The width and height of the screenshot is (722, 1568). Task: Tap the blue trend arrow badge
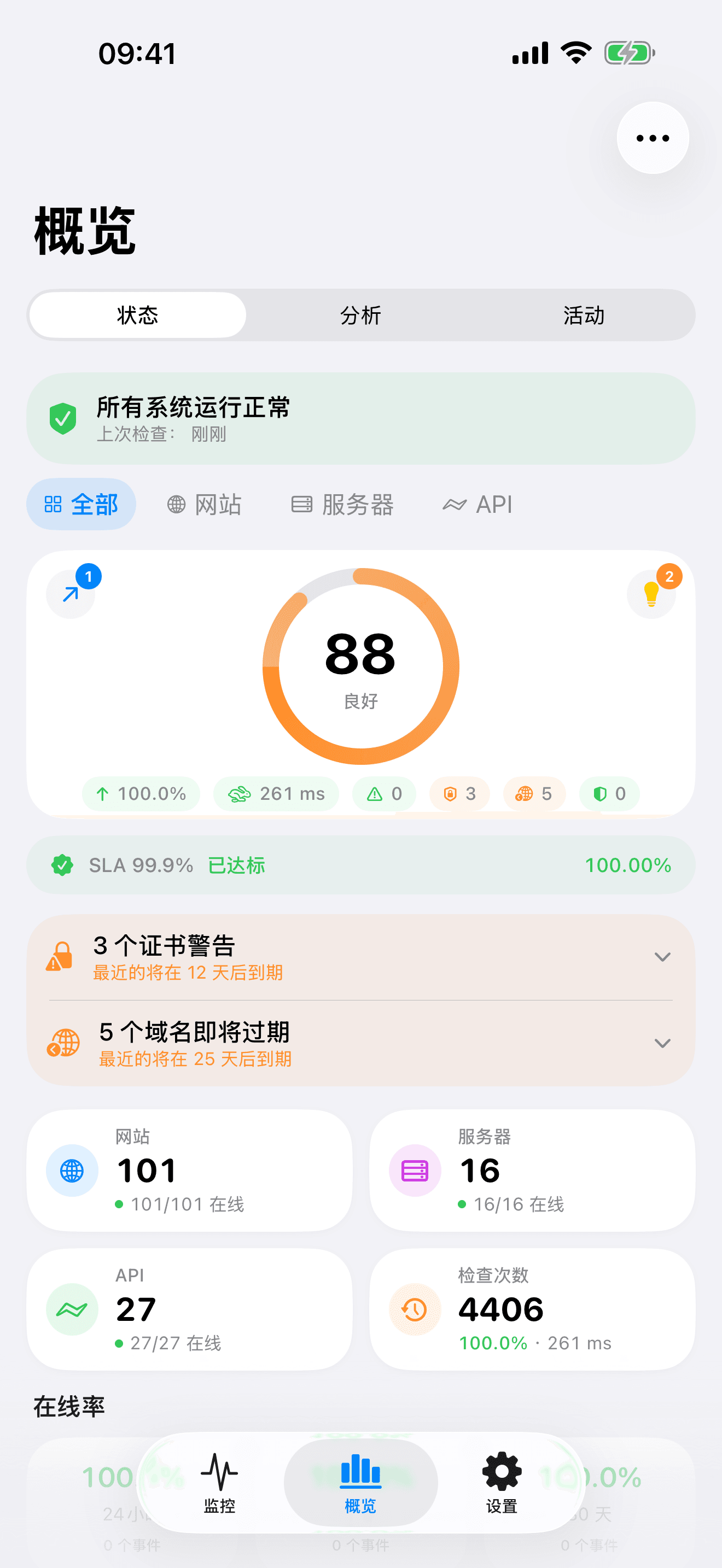click(70, 594)
